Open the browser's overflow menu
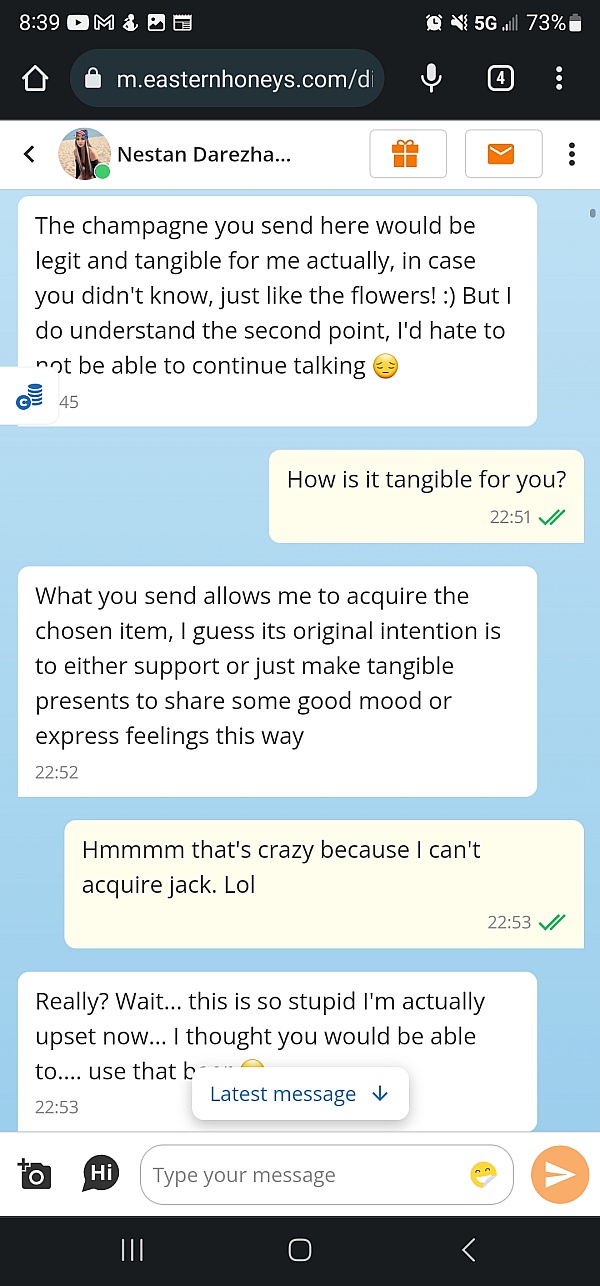The height and width of the screenshot is (1286, 600). point(559,78)
